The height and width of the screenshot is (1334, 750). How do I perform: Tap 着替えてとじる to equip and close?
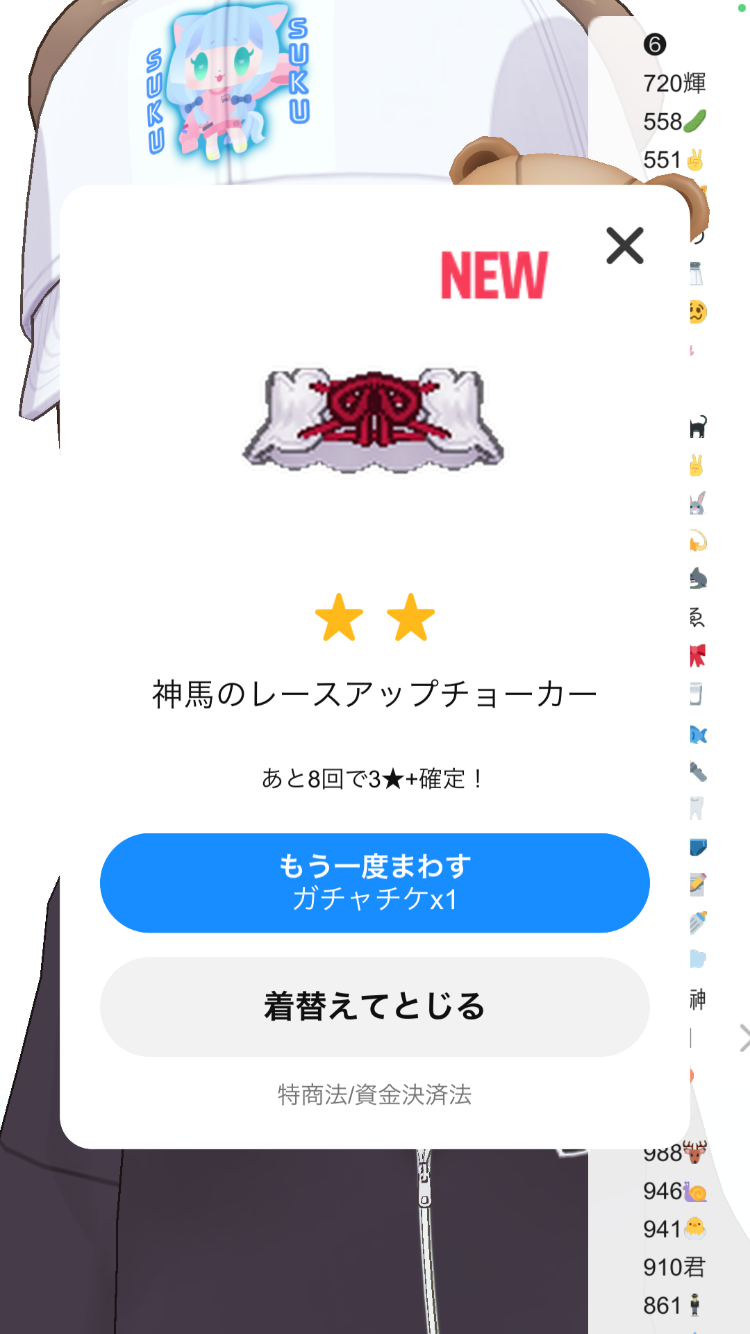coord(374,1006)
